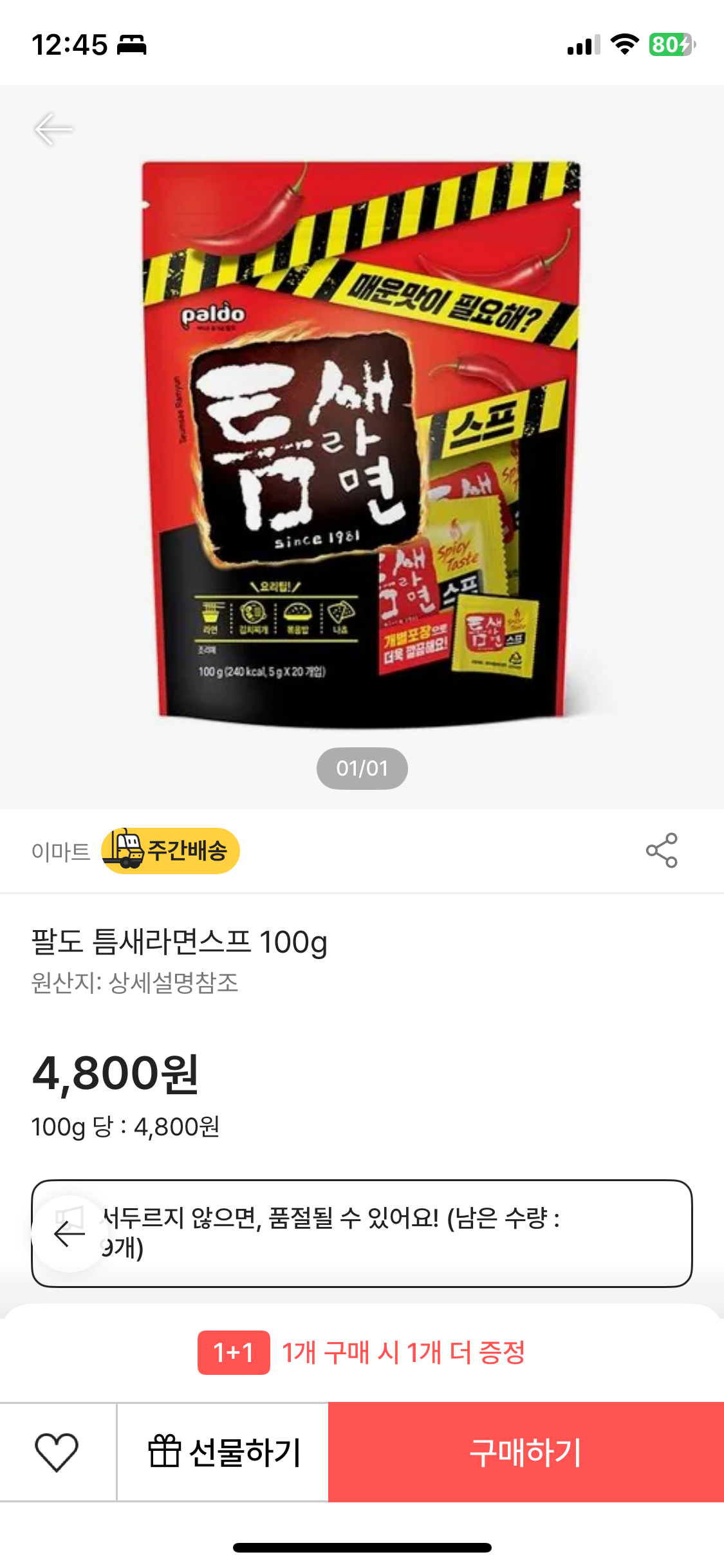Tap the floating round back arrow button
Screen dimensions: 724x1568
[x=70, y=1233]
